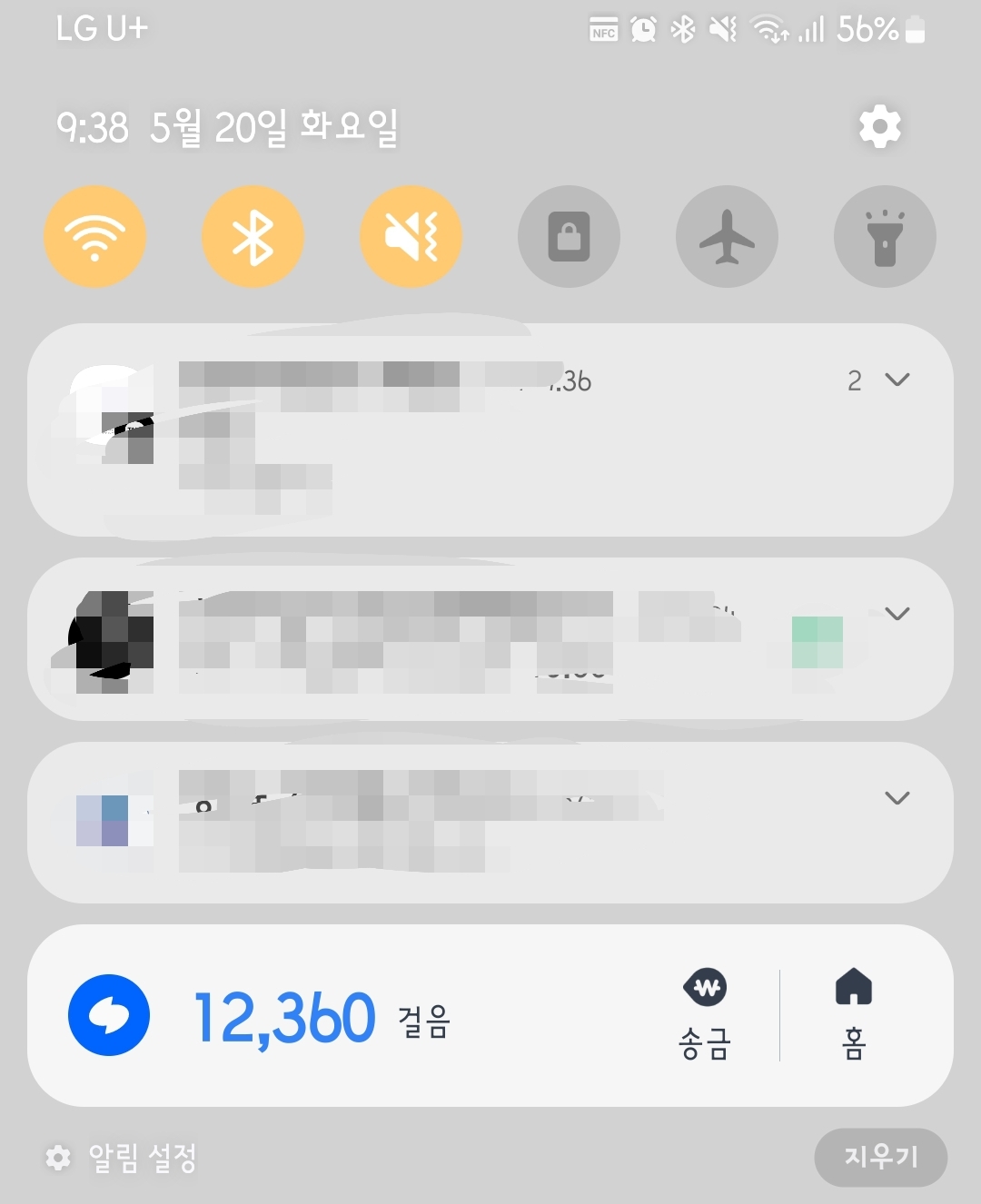Turn off Wi-Fi quick toggle
The width and height of the screenshot is (981, 1204).
pyautogui.click(x=95, y=237)
